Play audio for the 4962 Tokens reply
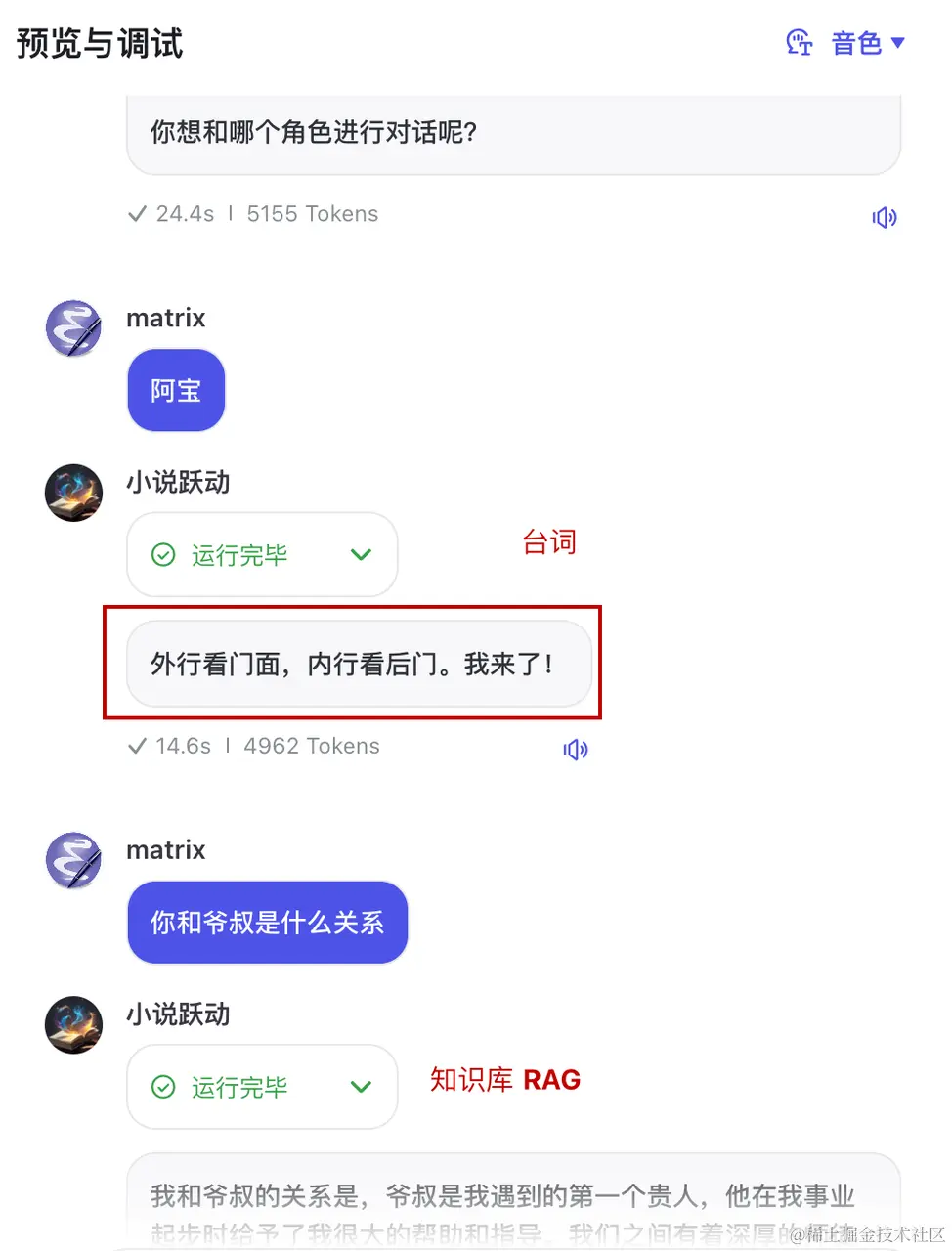The height and width of the screenshot is (1251, 952). click(x=575, y=750)
